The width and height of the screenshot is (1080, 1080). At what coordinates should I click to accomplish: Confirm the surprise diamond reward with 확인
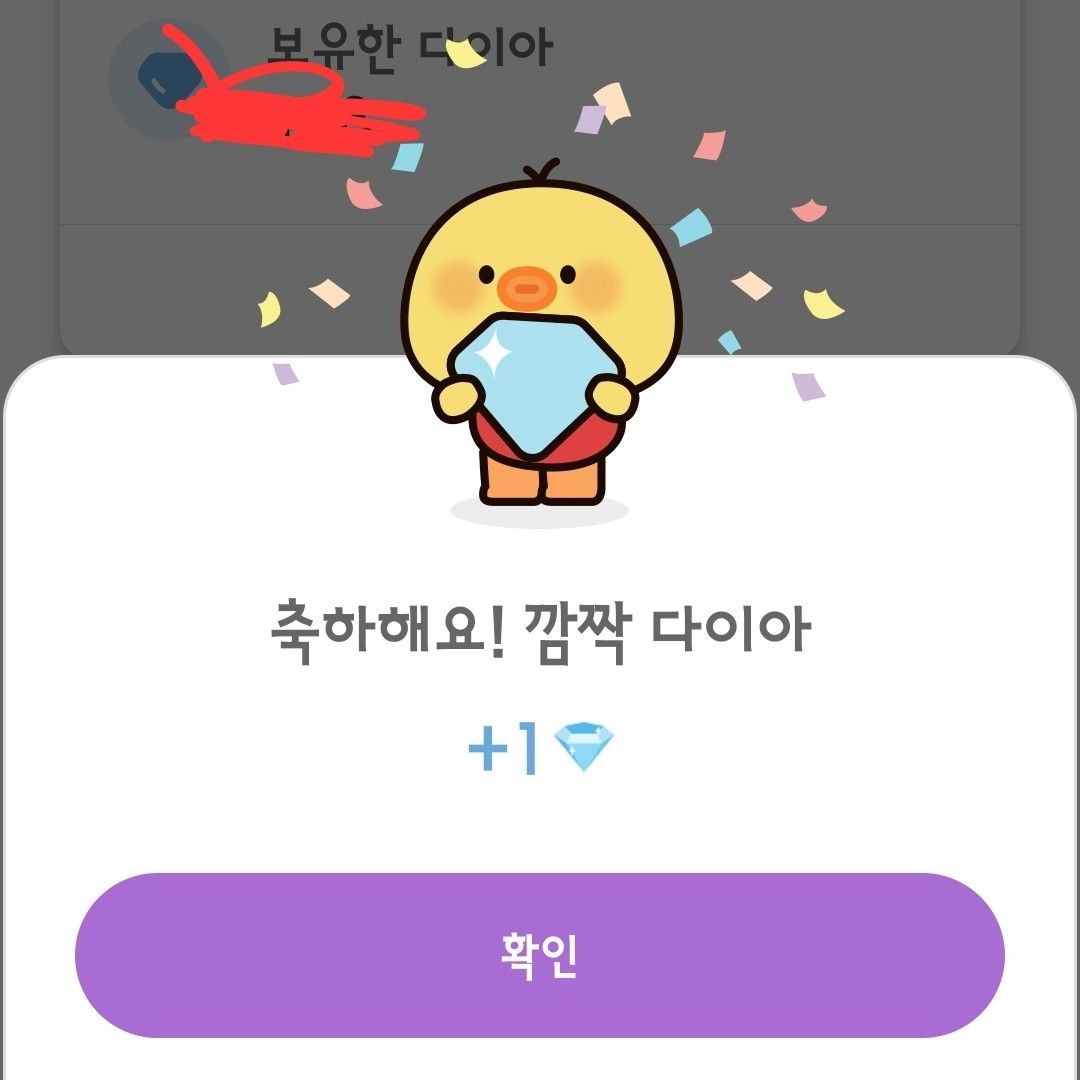coord(539,955)
